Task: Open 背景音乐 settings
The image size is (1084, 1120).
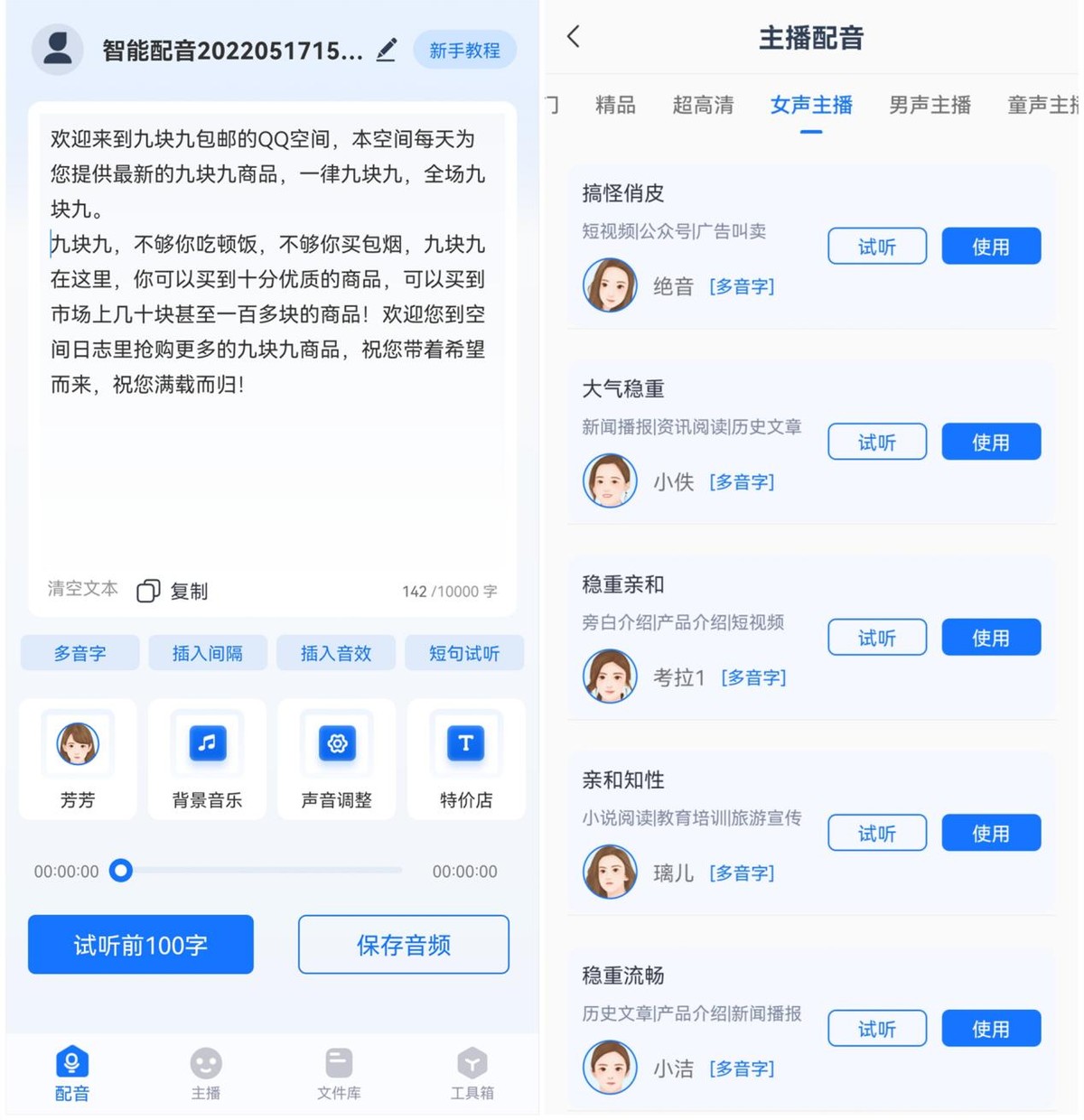Action: 207,760
